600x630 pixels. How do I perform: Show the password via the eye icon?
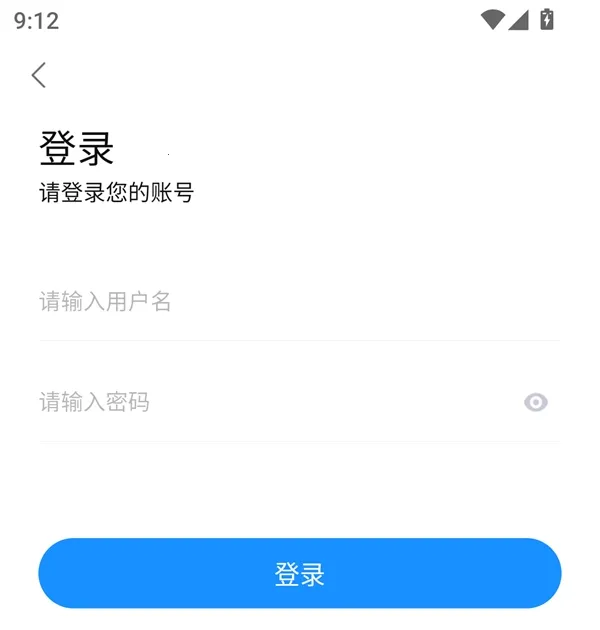(536, 402)
